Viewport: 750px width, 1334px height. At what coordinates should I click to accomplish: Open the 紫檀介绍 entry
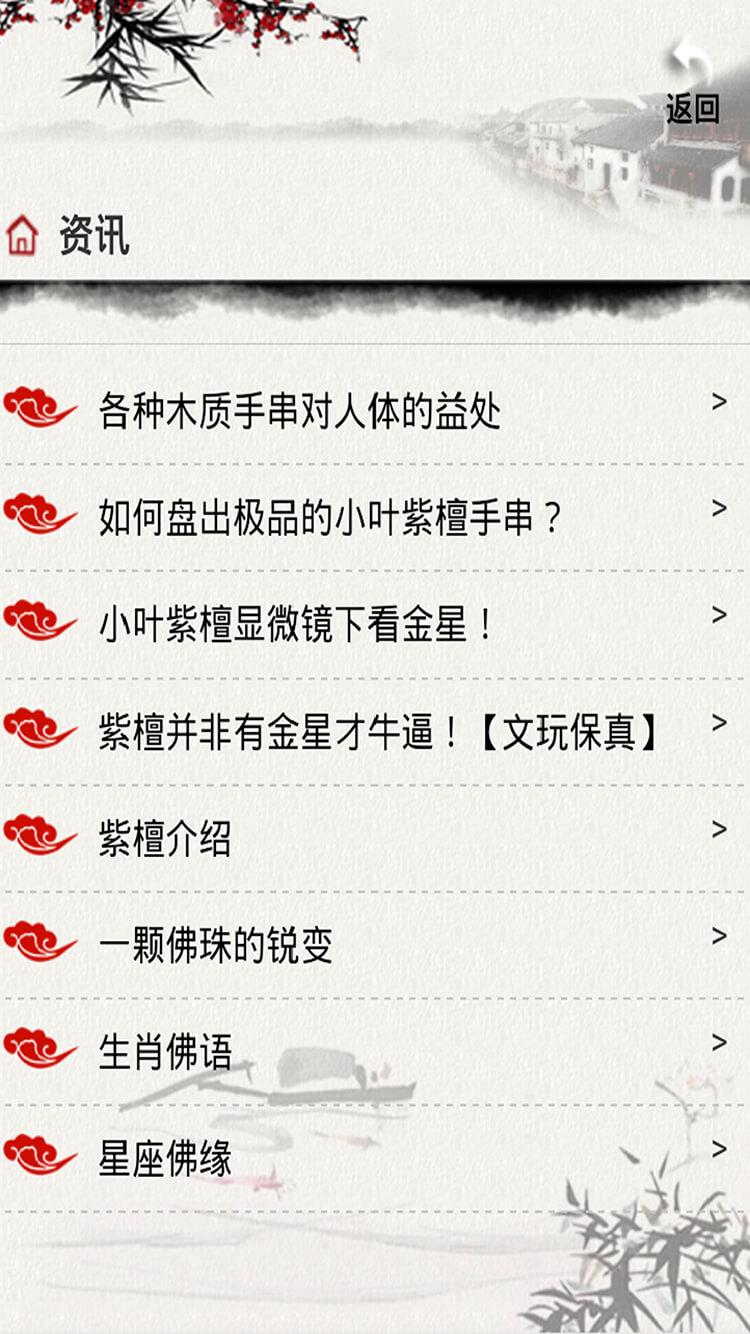click(x=165, y=838)
